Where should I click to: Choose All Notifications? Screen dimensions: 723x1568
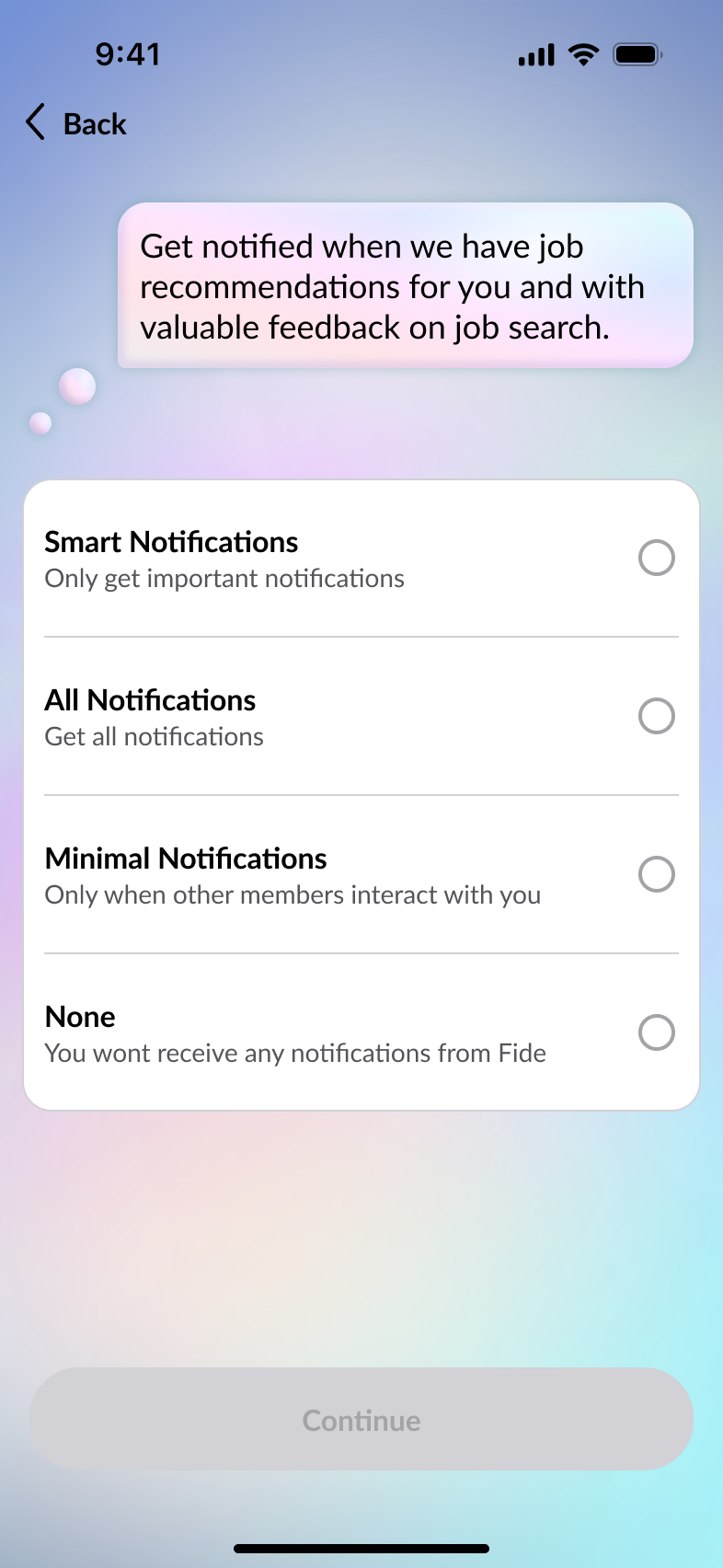[x=656, y=716]
